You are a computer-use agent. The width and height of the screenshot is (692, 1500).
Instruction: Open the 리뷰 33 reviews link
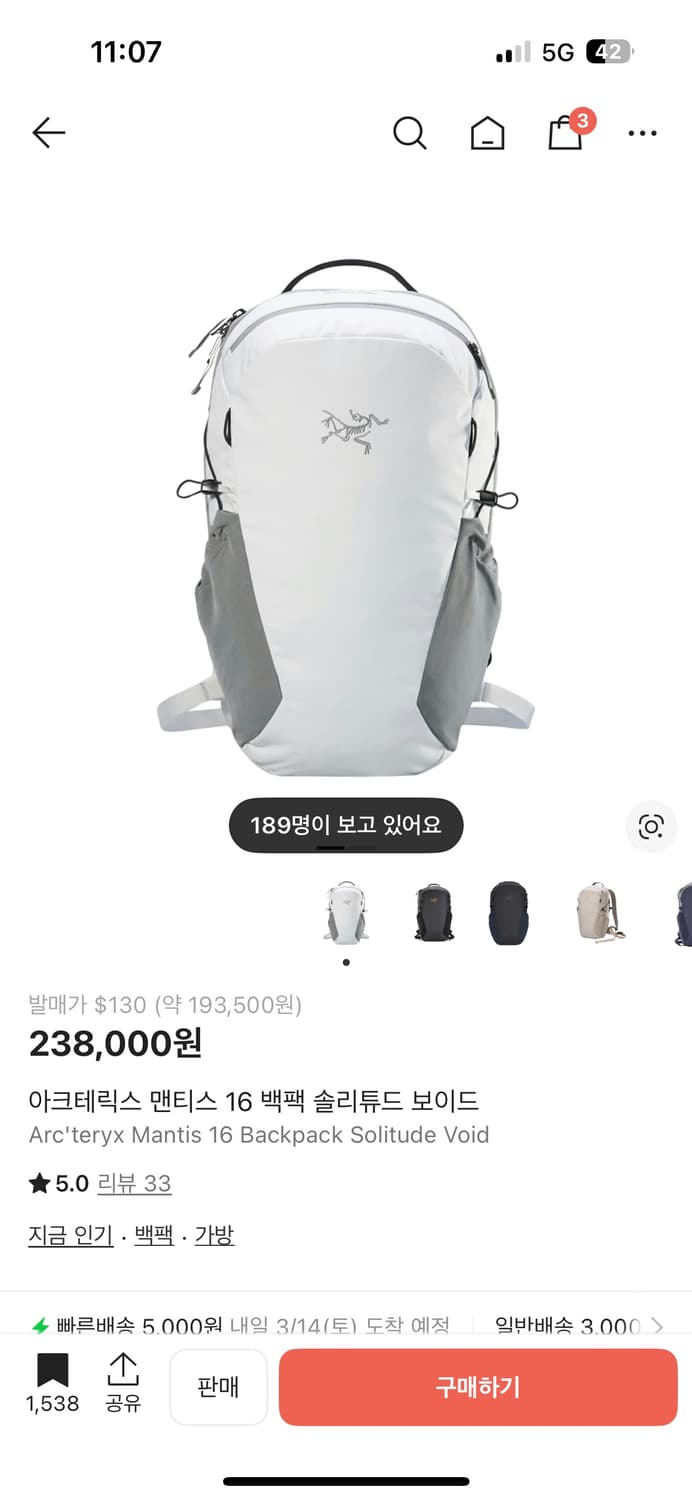click(x=134, y=1184)
